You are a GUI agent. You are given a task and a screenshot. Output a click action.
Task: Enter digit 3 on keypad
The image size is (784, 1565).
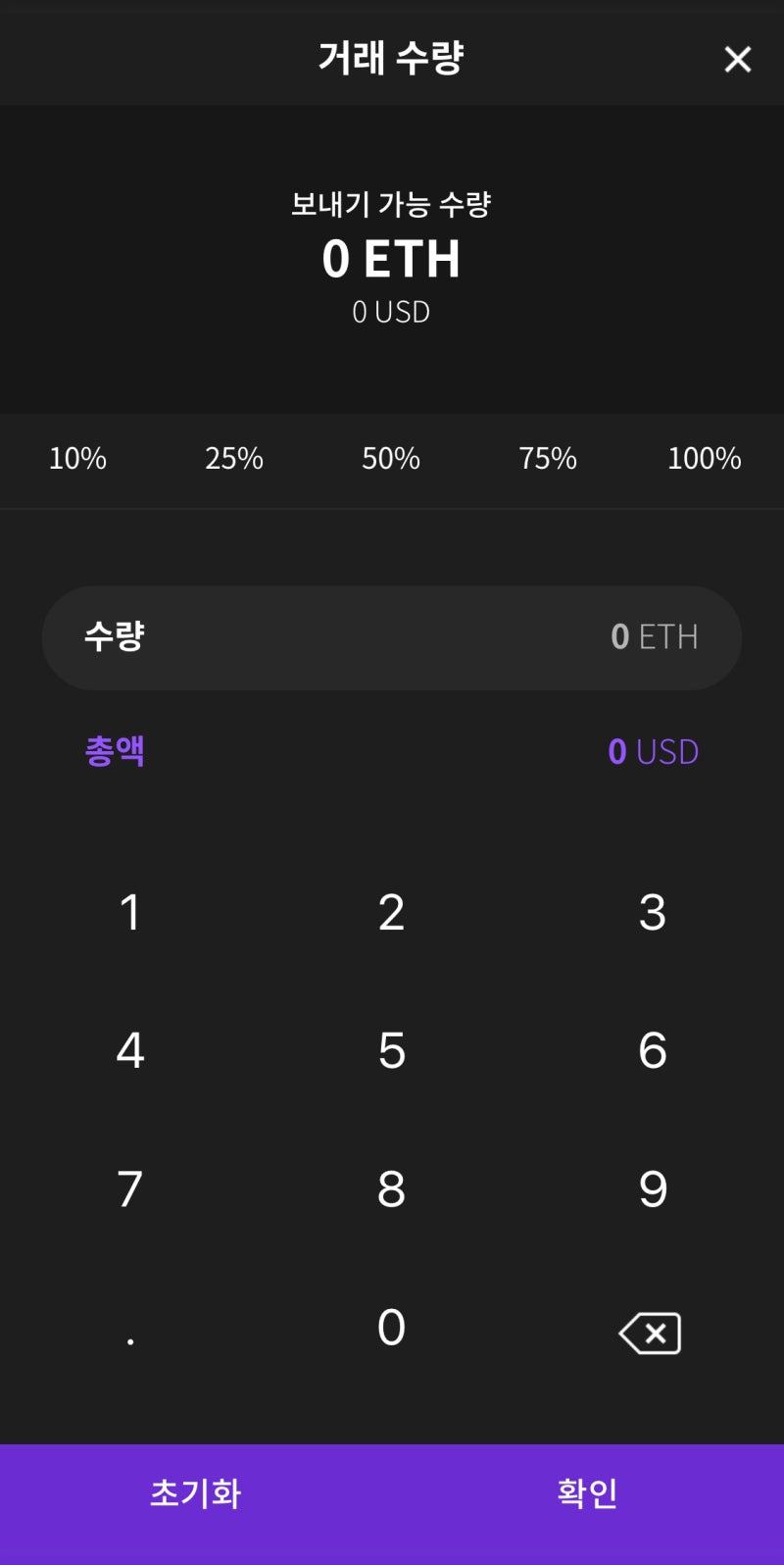pos(652,913)
